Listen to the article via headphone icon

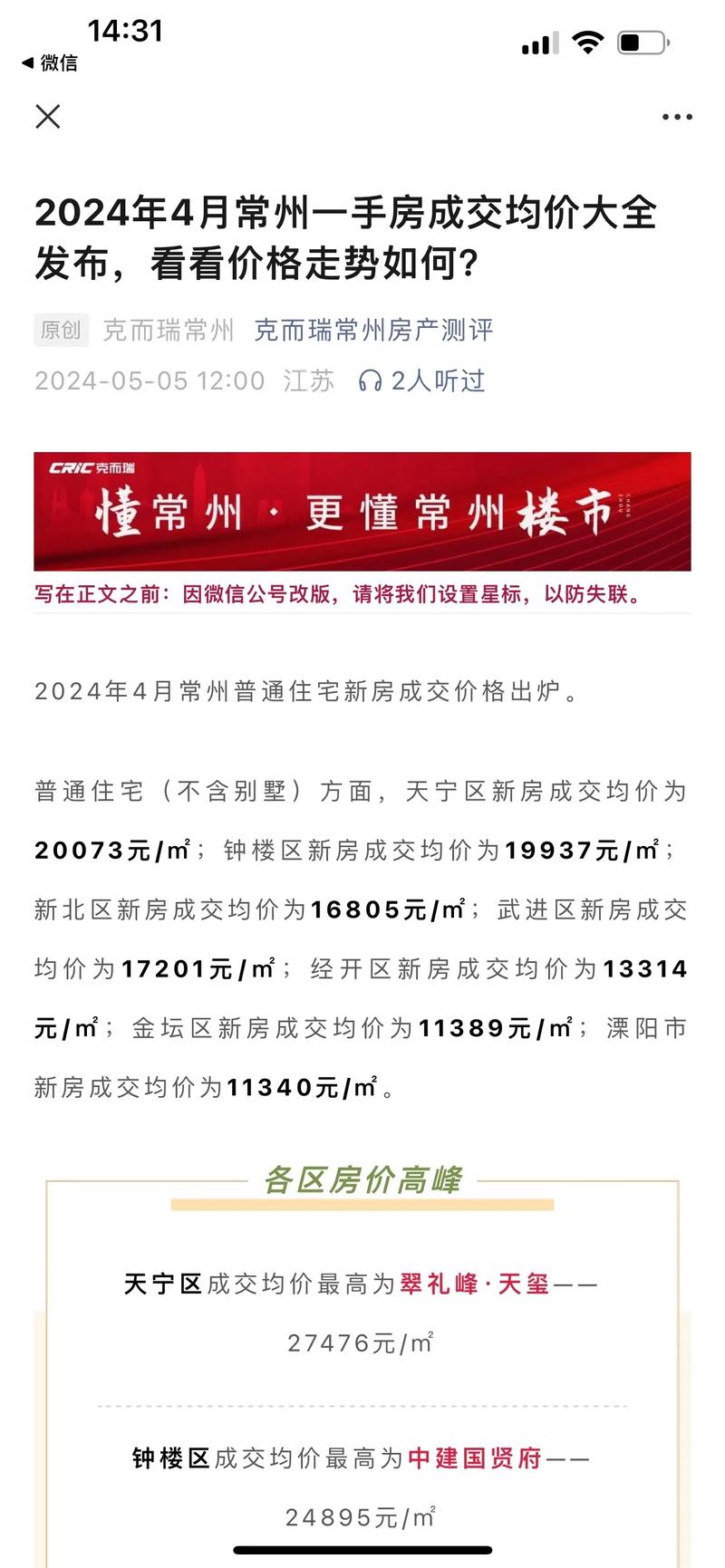370,380
